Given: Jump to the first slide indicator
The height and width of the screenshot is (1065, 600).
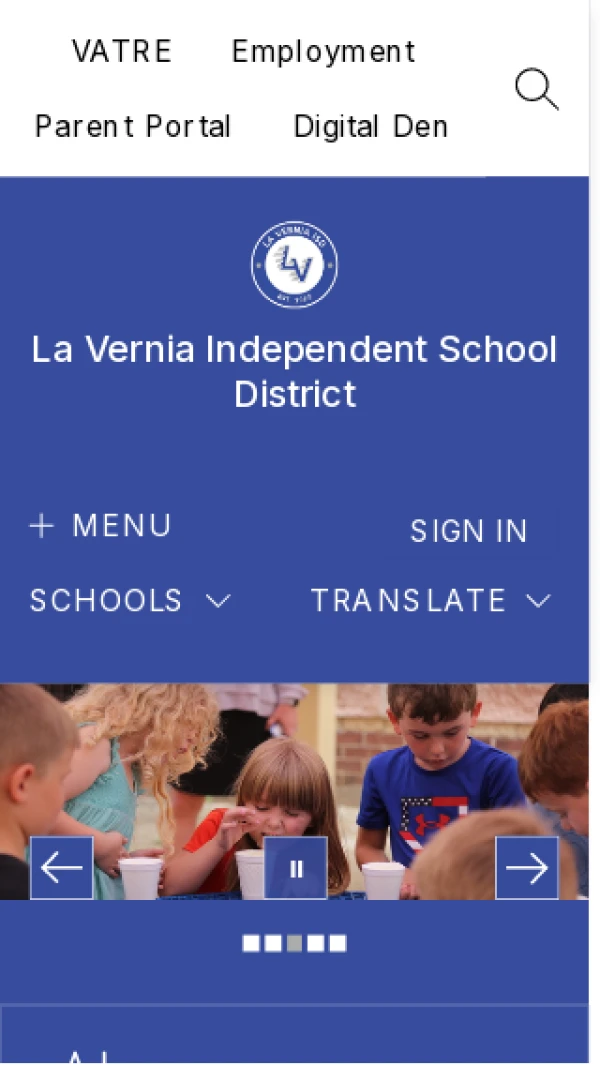Looking at the screenshot, I should coord(251,943).
